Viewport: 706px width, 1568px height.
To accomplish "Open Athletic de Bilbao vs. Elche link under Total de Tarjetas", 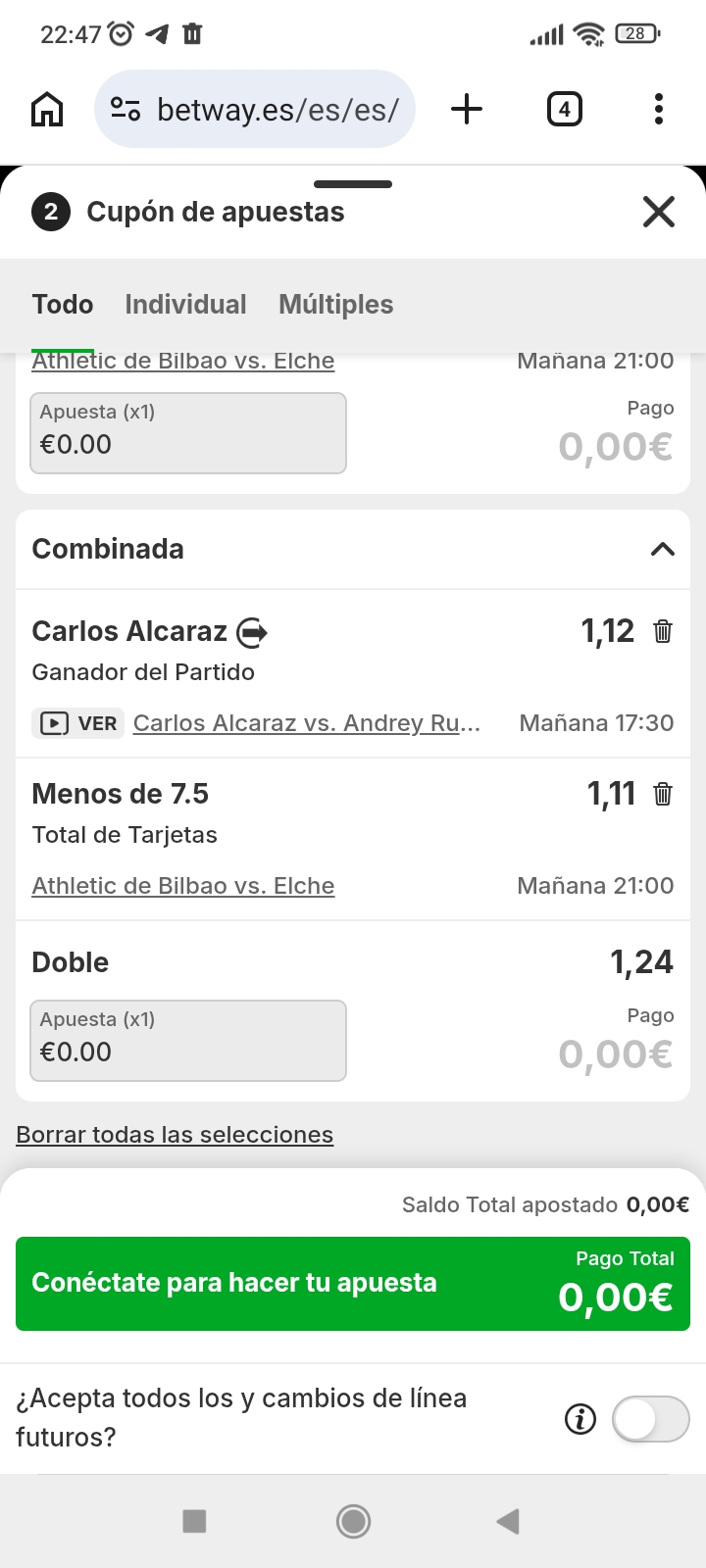I will point(183,886).
